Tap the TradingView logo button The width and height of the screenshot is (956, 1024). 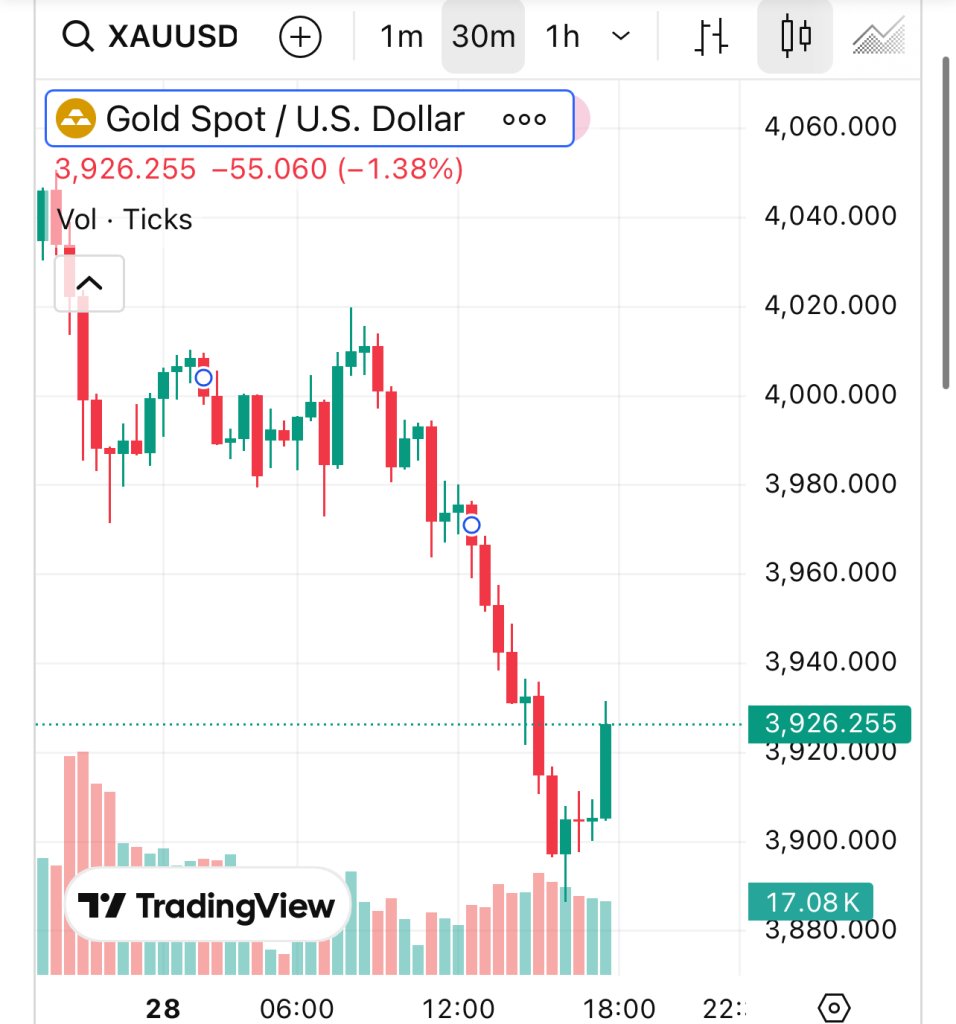point(207,906)
